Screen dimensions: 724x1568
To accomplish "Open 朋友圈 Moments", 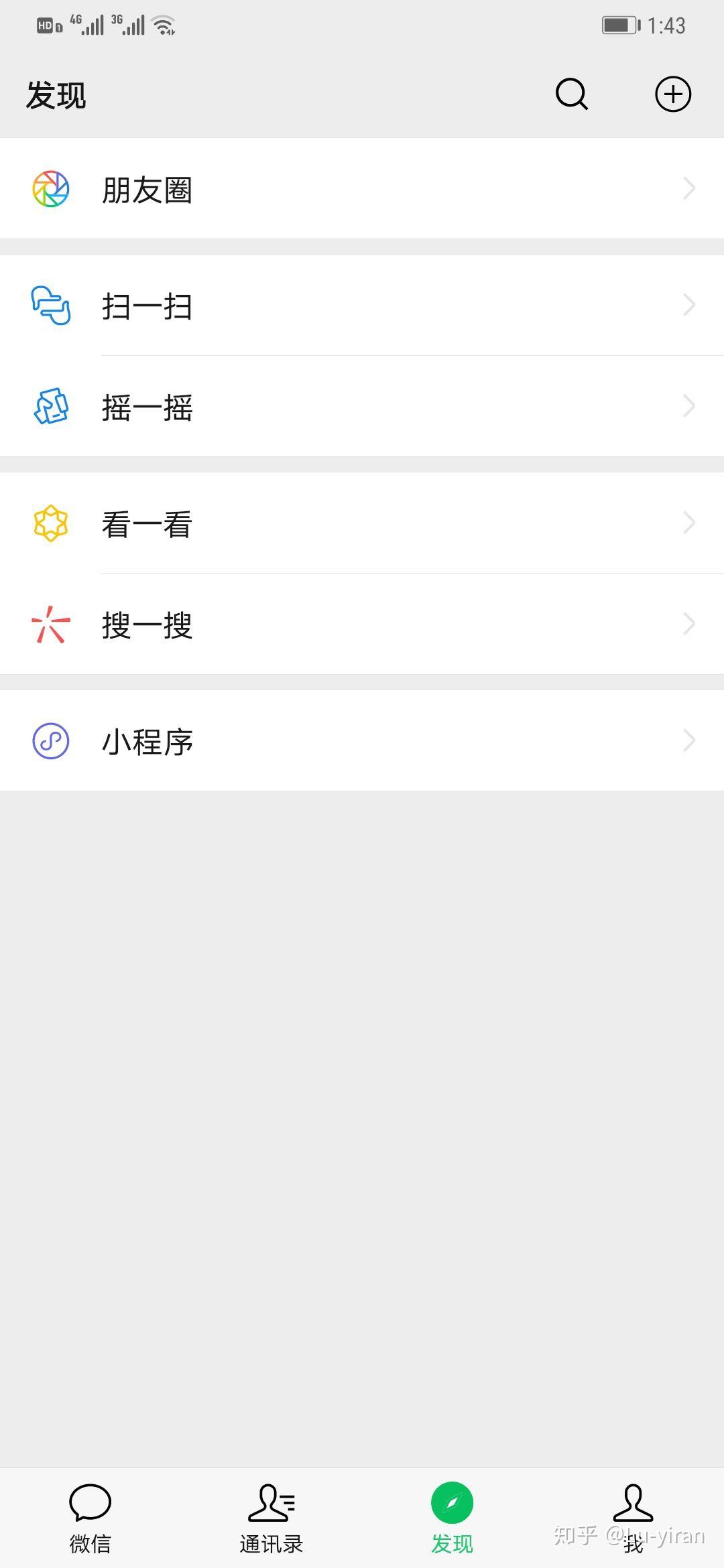I will click(362, 189).
